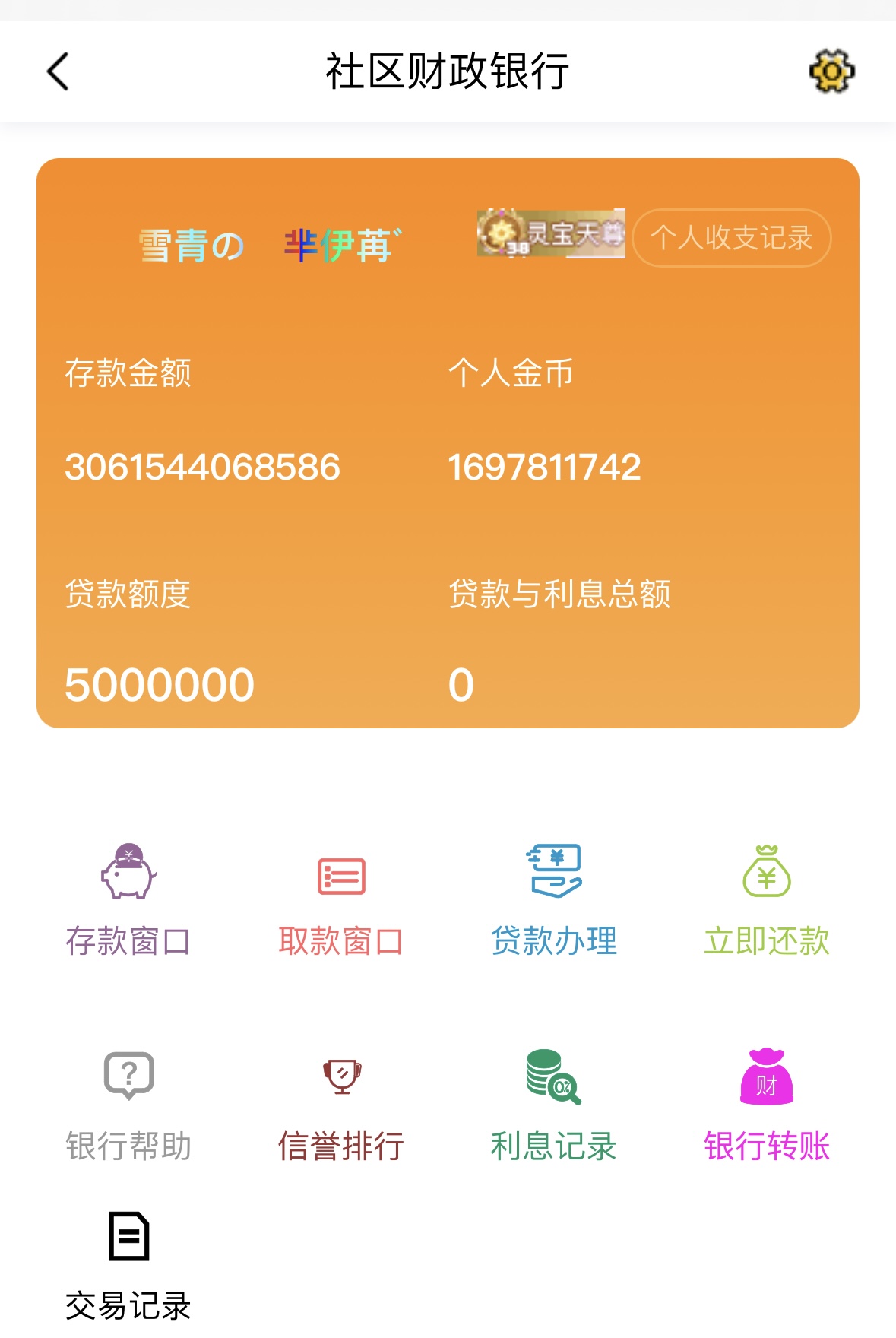View 个人收支记录 personal records
The height and width of the screenshot is (1338, 896).
click(731, 238)
